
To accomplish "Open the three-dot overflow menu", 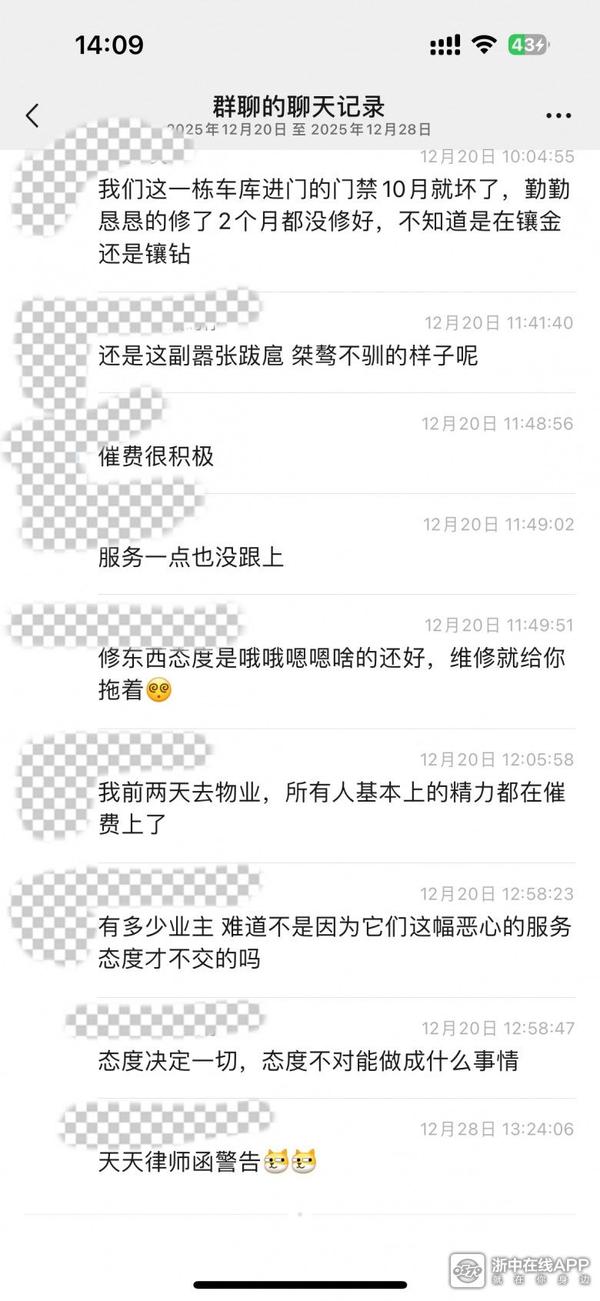I will pyautogui.click(x=559, y=116).
